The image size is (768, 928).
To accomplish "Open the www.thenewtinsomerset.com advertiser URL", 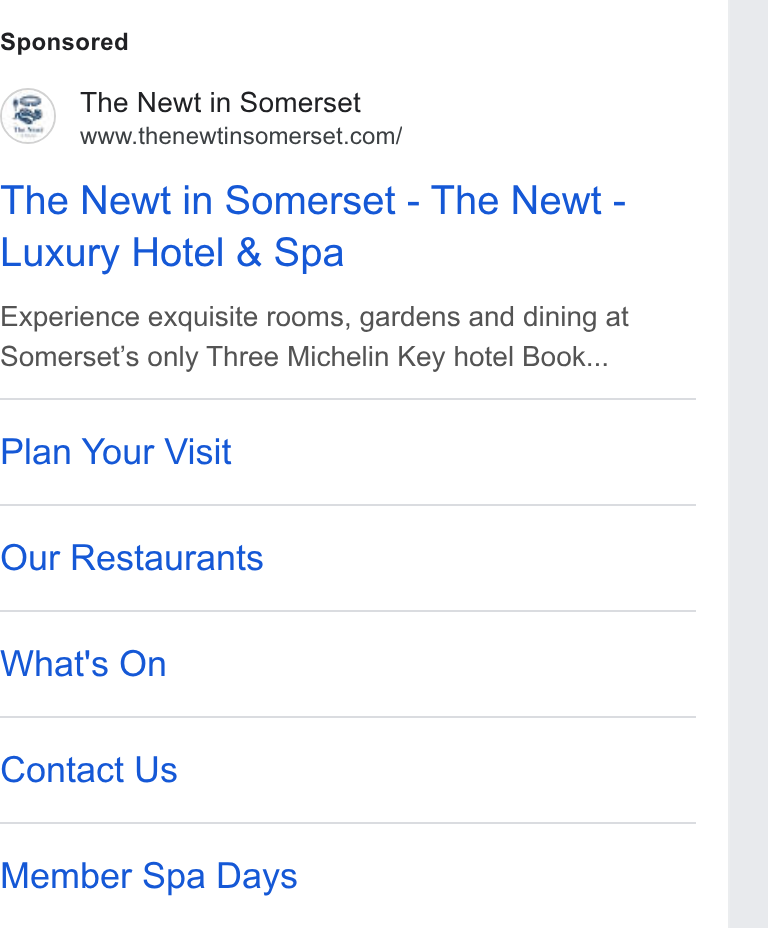I will (x=241, y=136).
